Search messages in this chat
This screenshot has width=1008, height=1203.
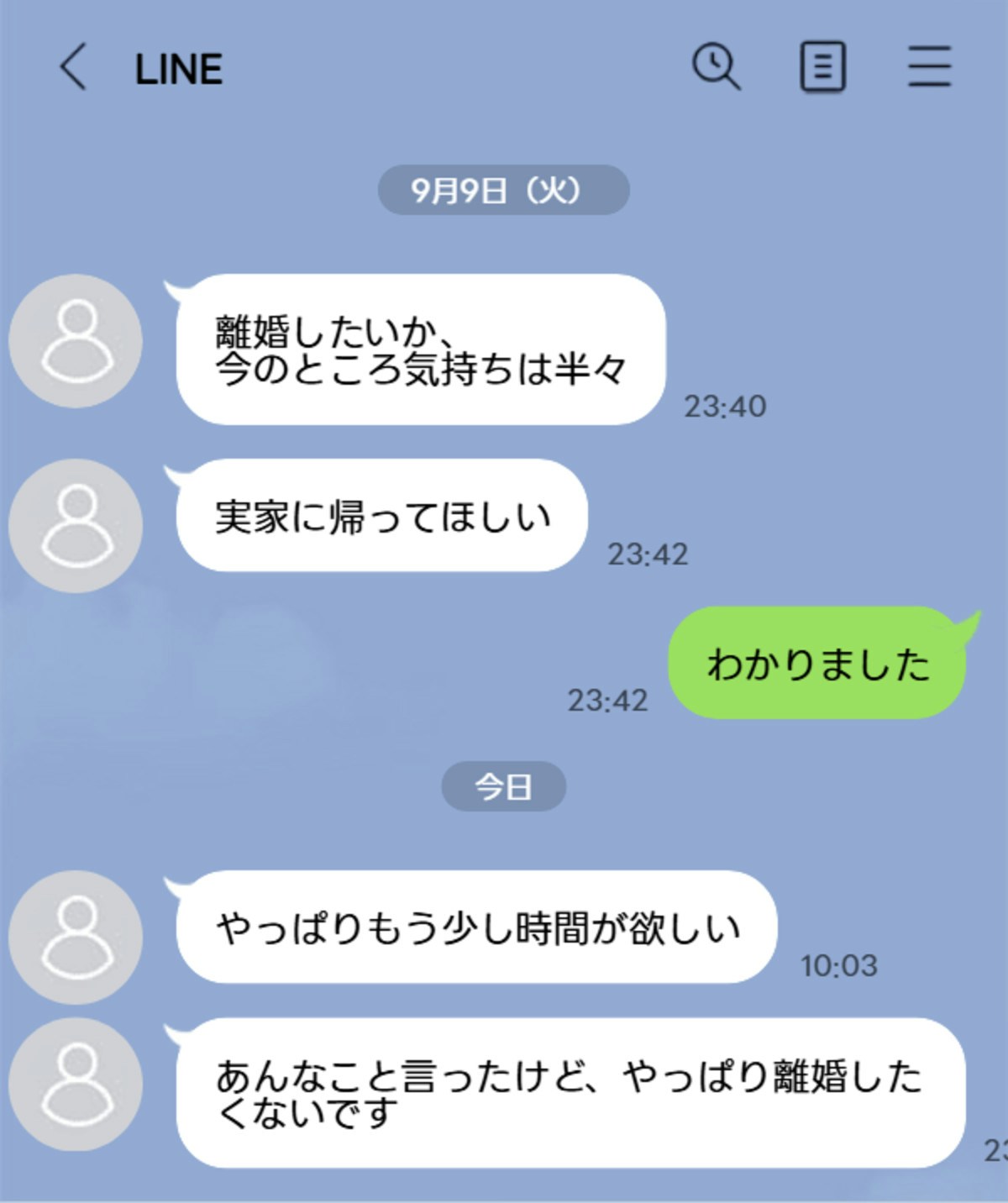point(716,66)
